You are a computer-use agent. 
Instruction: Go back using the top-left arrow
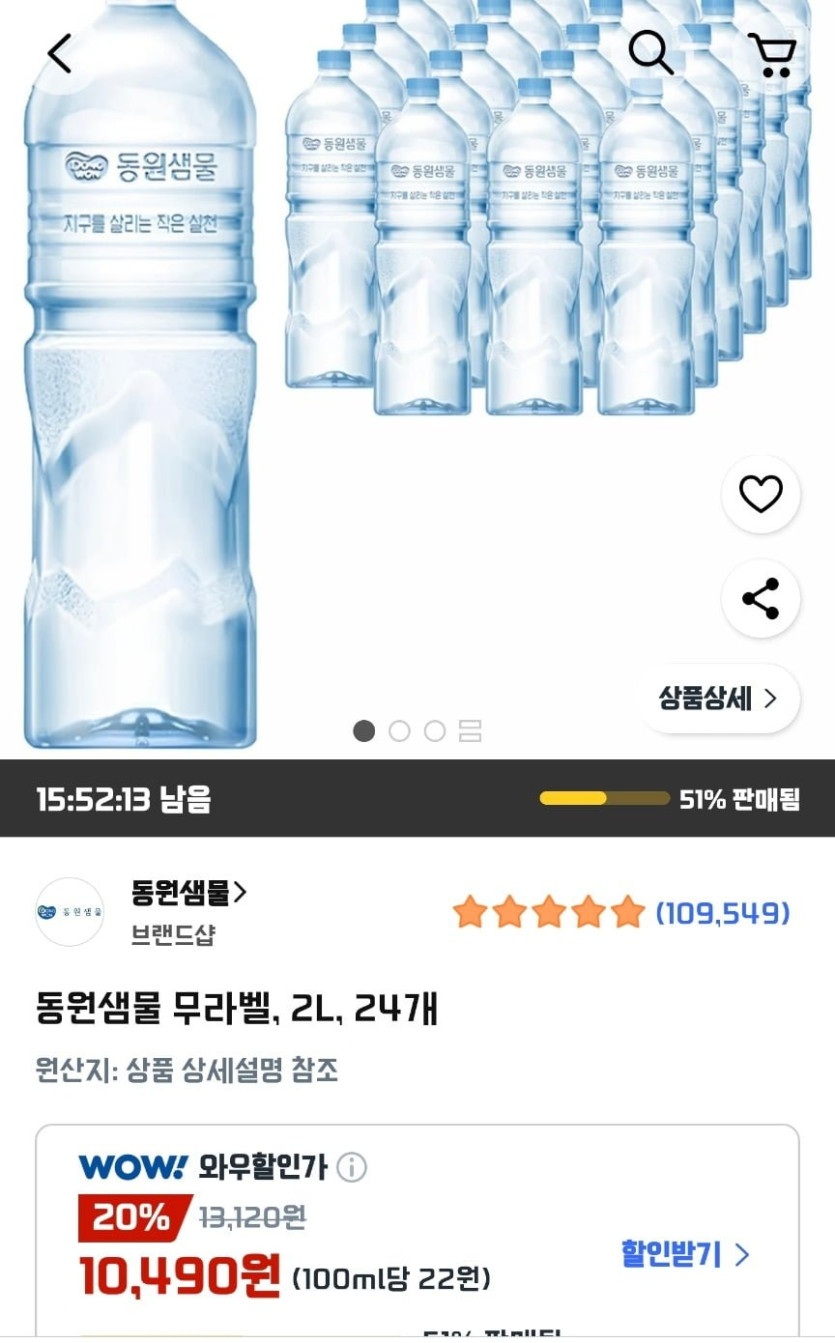pyautogui.click(x=60, y=53)
